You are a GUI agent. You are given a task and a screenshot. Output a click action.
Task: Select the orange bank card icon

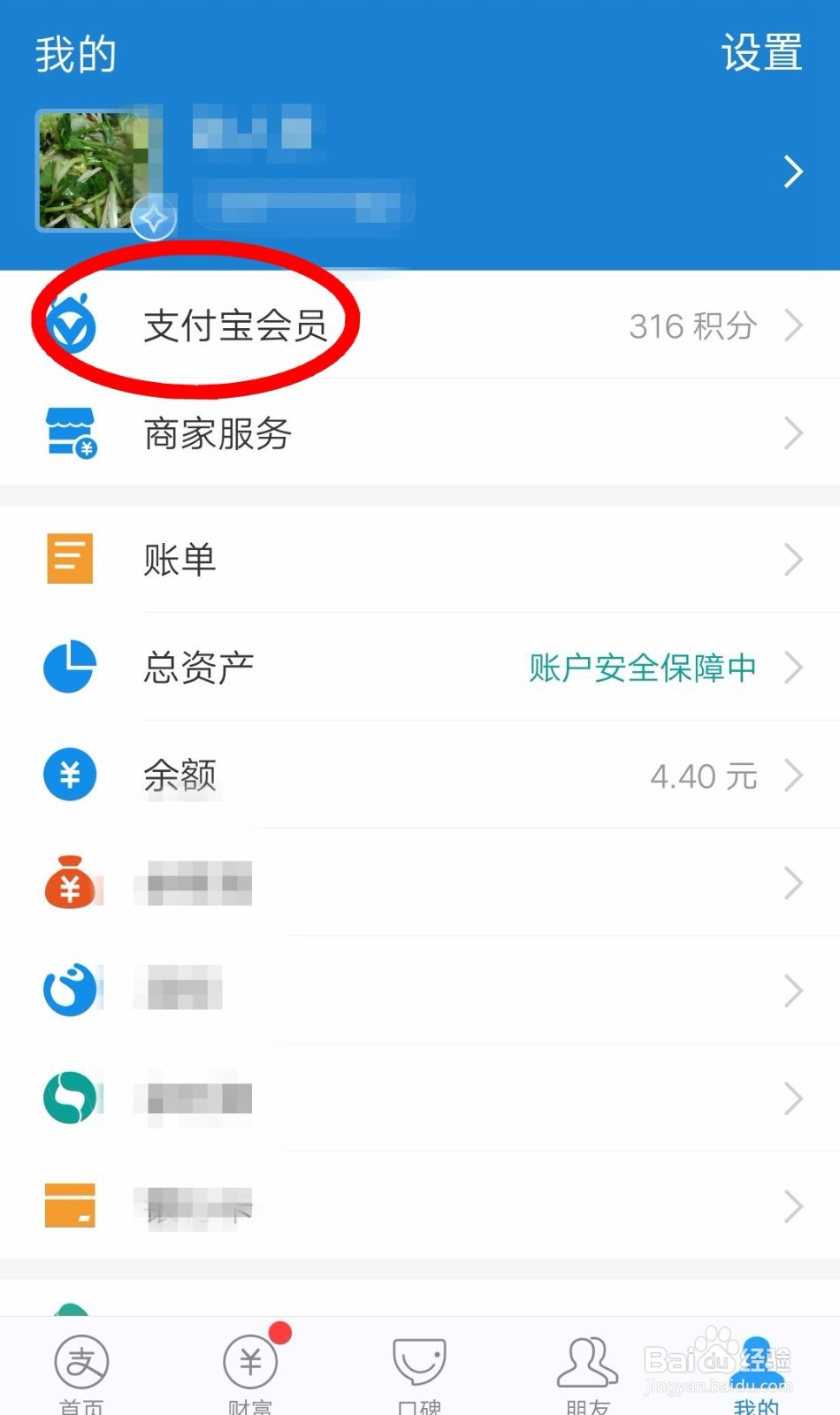(x=69, y=1205)
